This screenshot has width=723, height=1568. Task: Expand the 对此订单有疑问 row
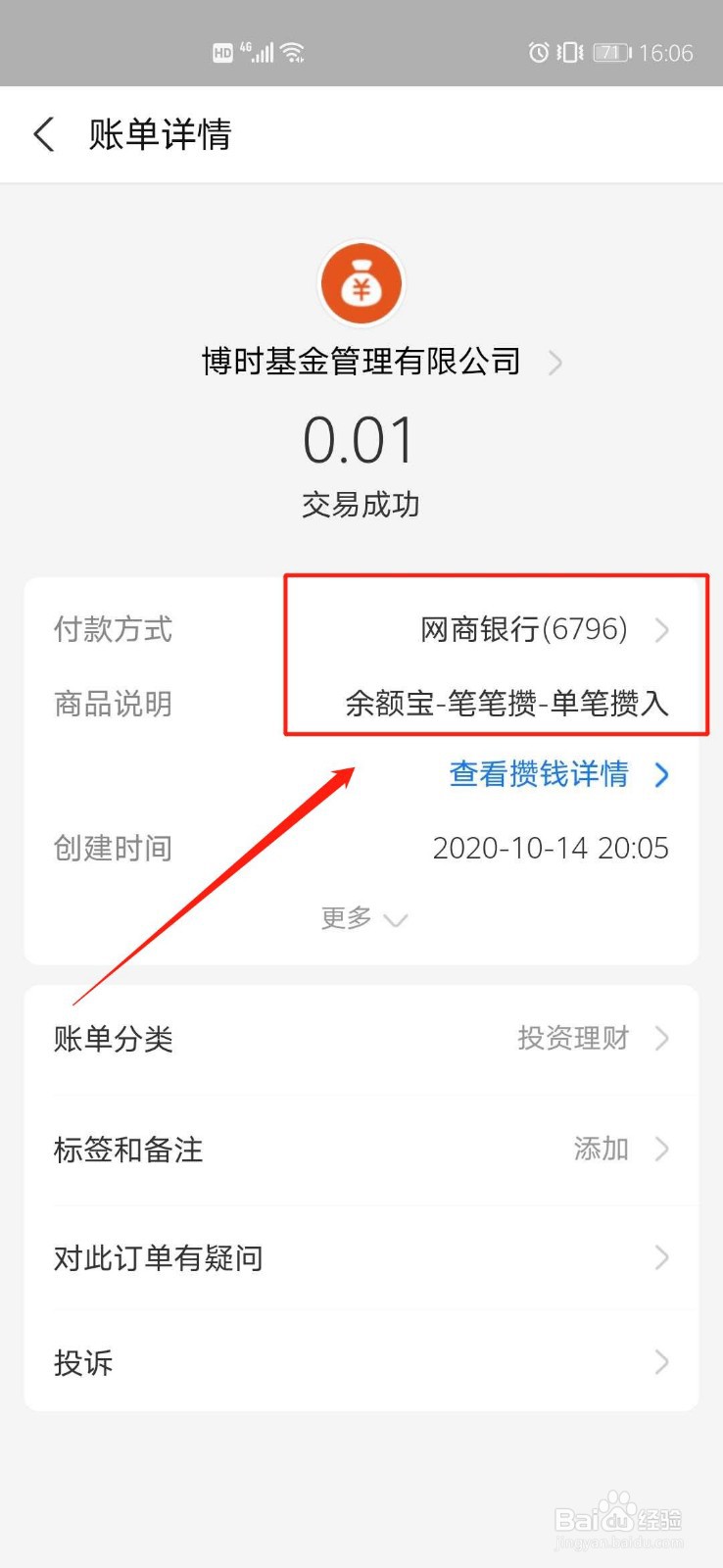[x=361, y=1257]
